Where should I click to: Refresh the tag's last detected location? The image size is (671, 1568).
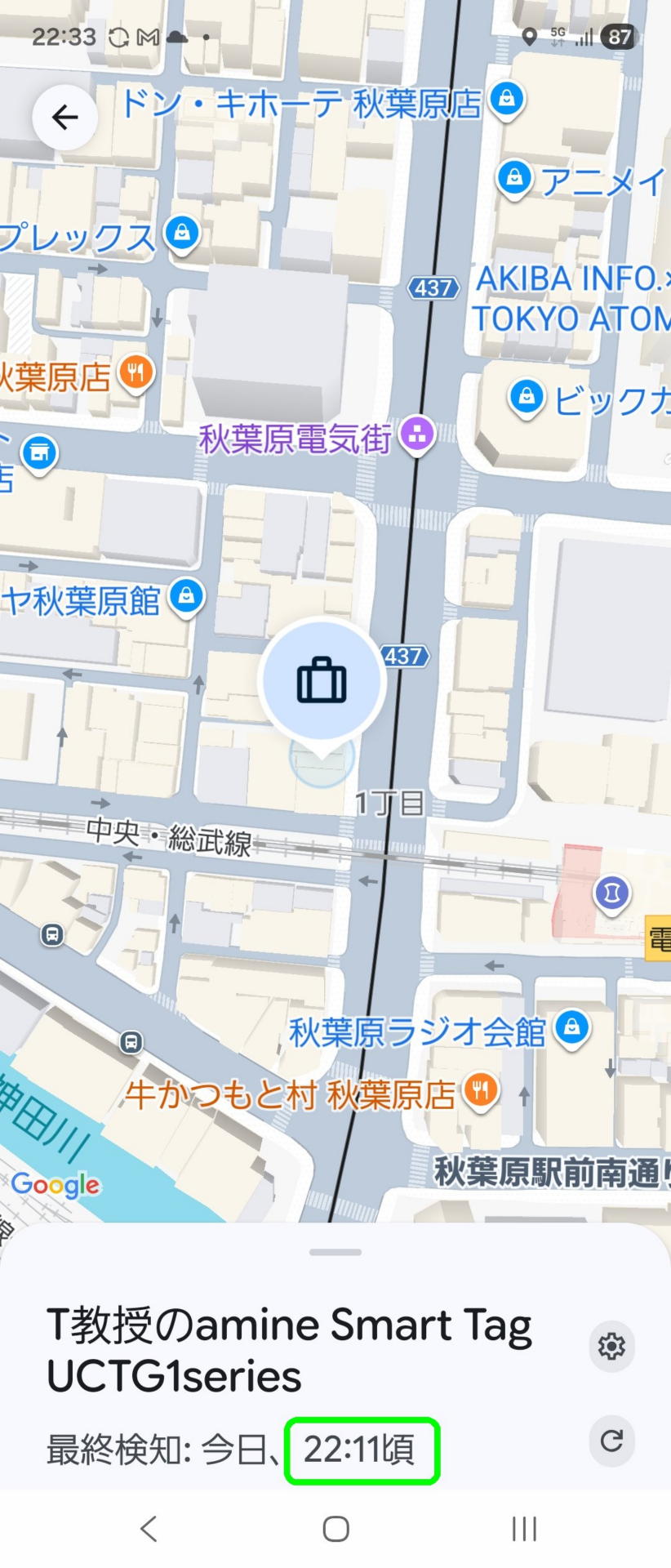point(611,1441)
